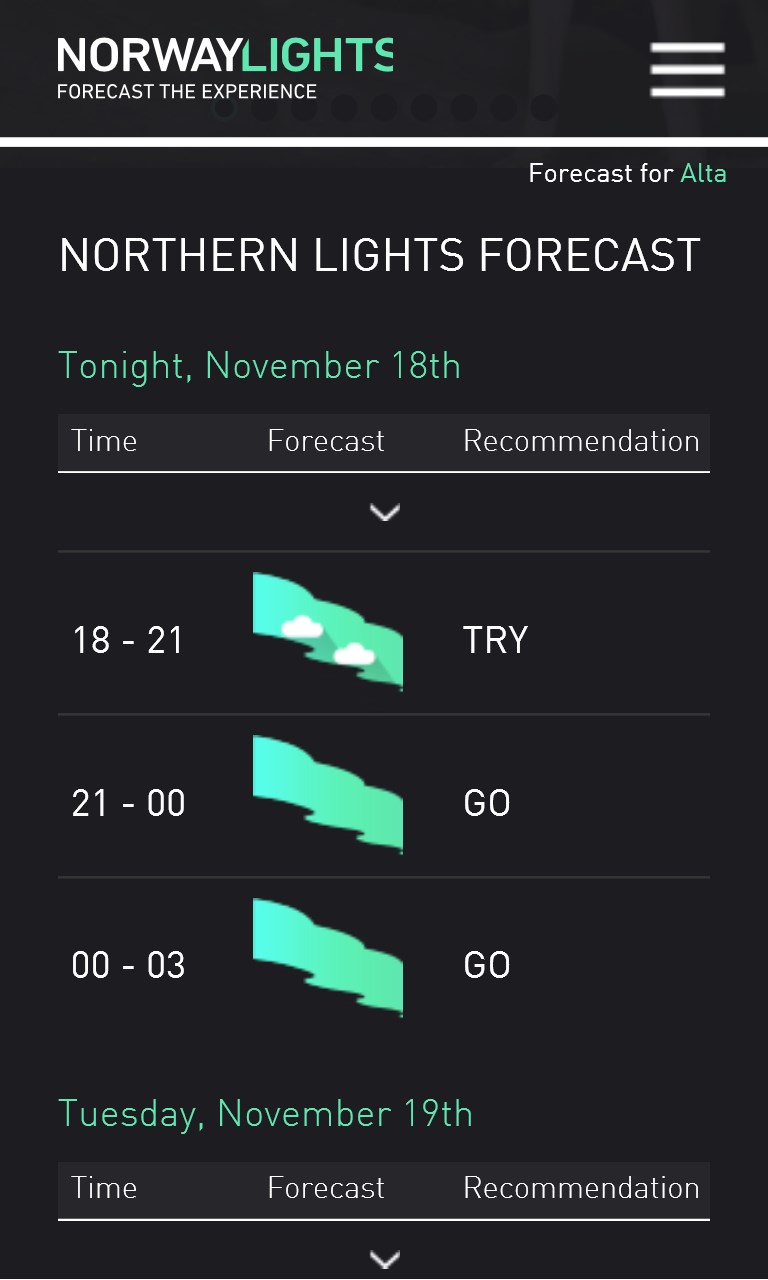Image resolution: width=768 pixels, height=1280 pixels.
Task: Change forecast location from Alta
Action: click(x=703, y=173)
